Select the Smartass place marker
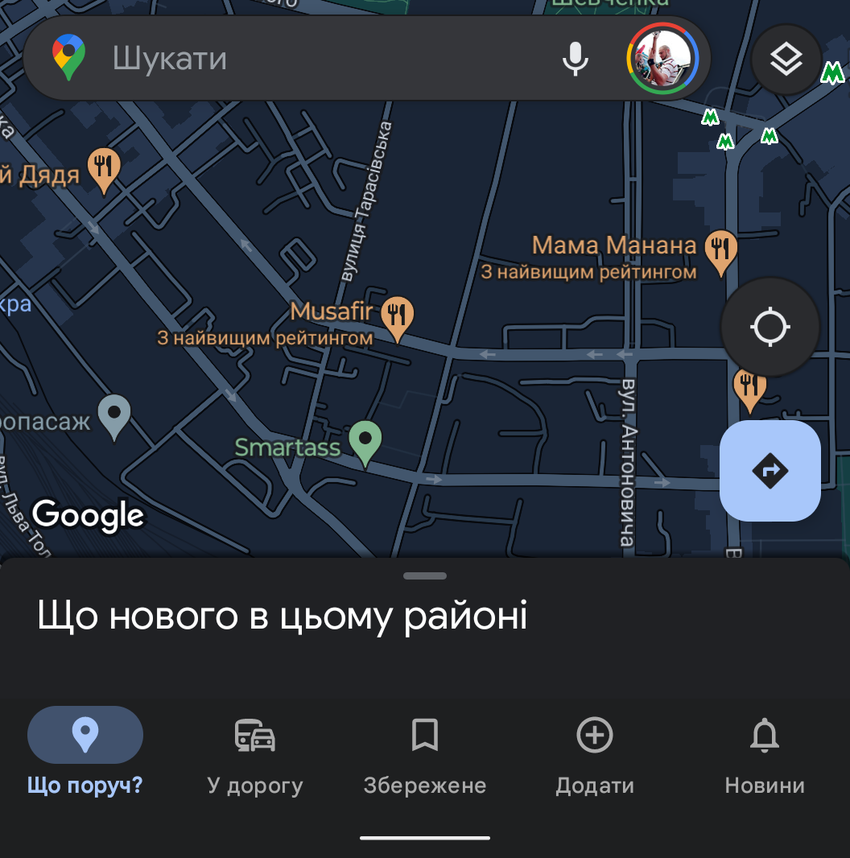The width and height of the screenshot is (850, 858). click(366, 442)
